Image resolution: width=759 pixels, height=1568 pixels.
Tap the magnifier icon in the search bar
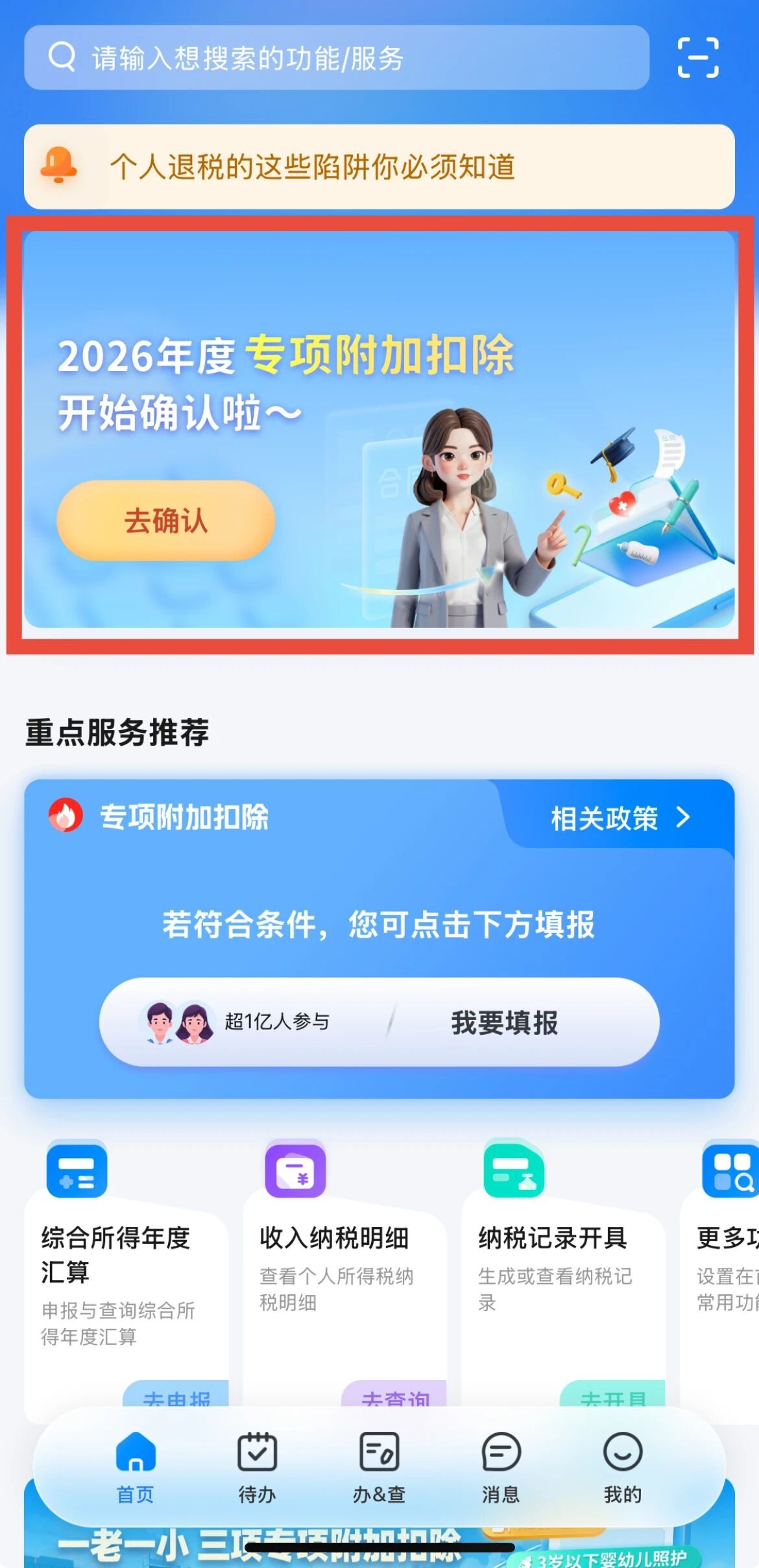click(x=62, y=57)
